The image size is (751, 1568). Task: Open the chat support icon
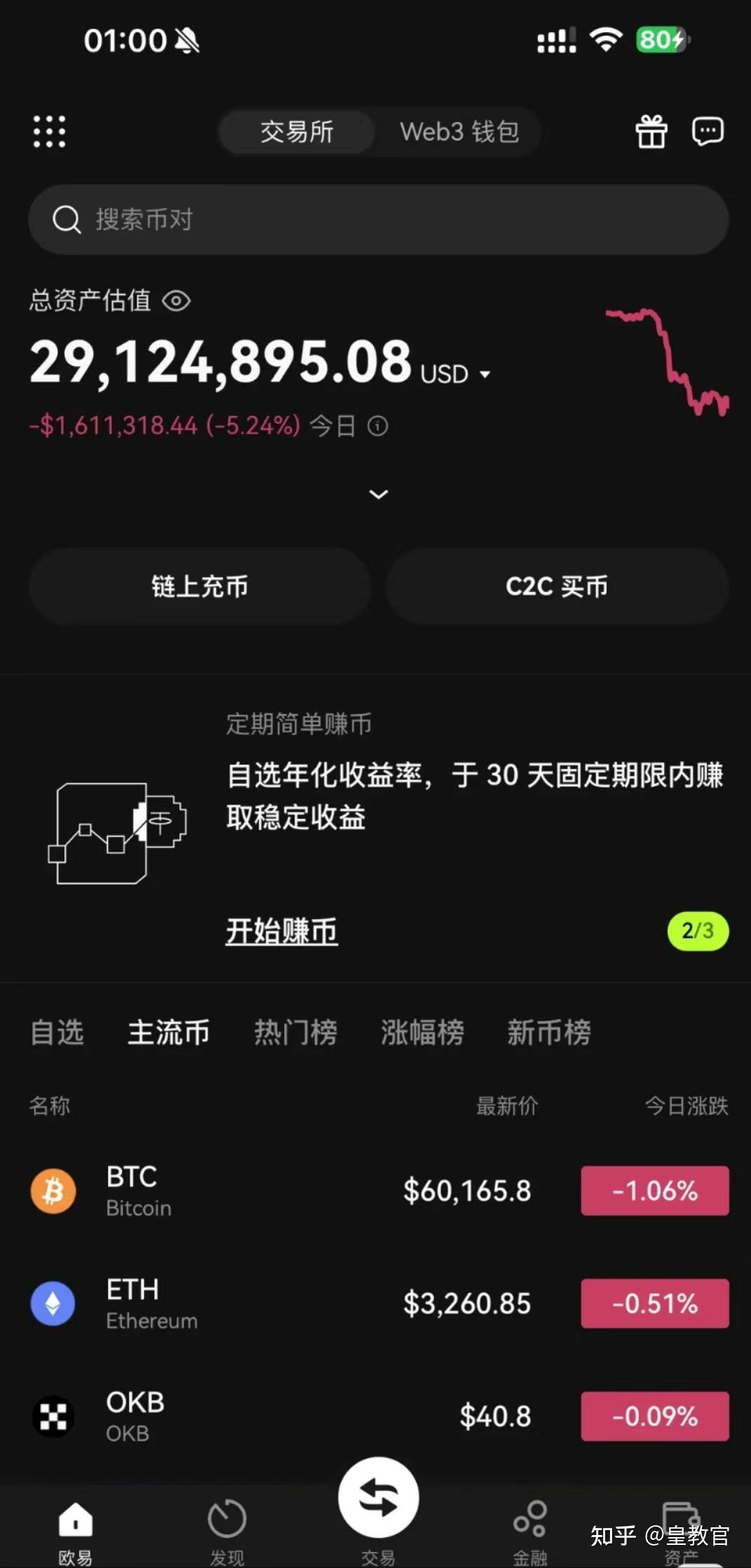[x=708, y=130]
